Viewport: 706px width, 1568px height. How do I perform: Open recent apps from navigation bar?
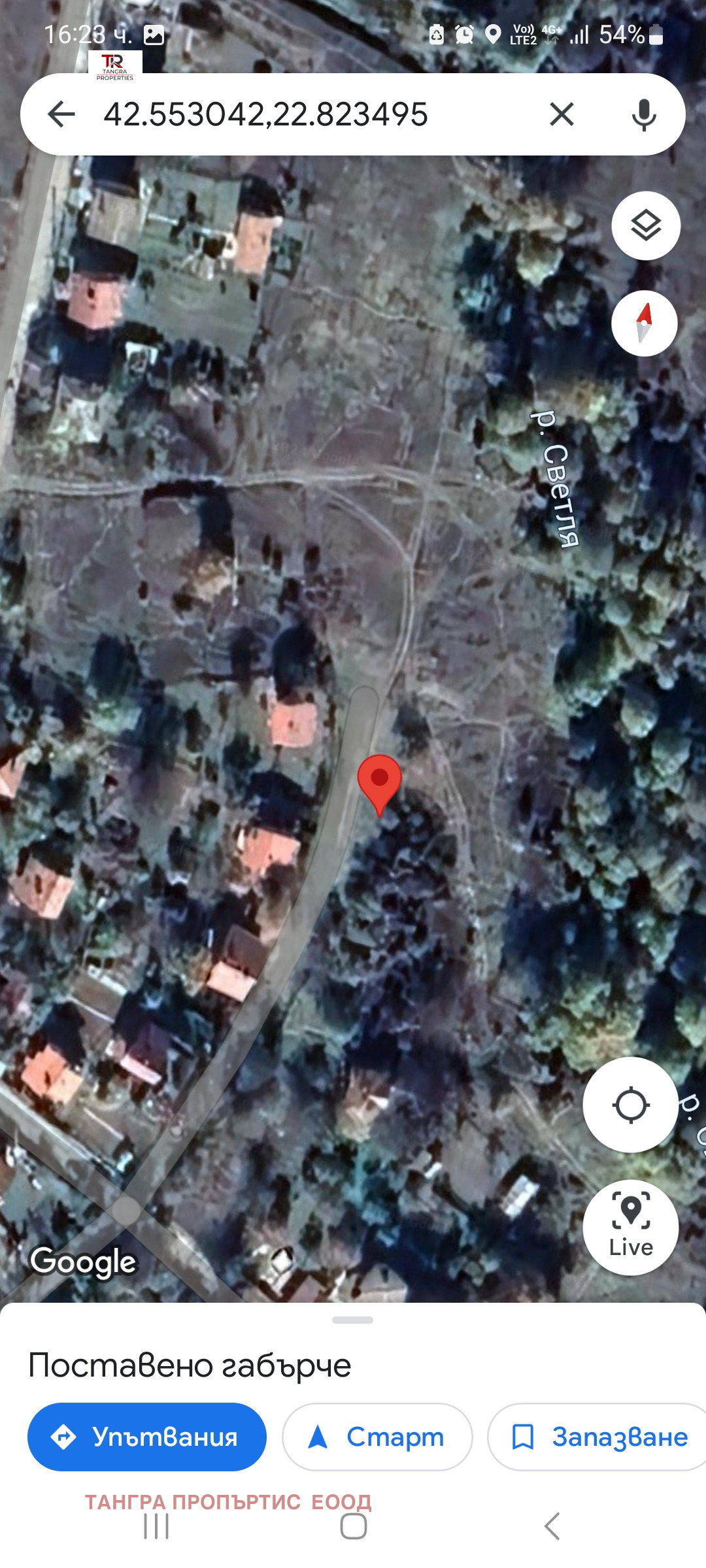pos(156,1526)
